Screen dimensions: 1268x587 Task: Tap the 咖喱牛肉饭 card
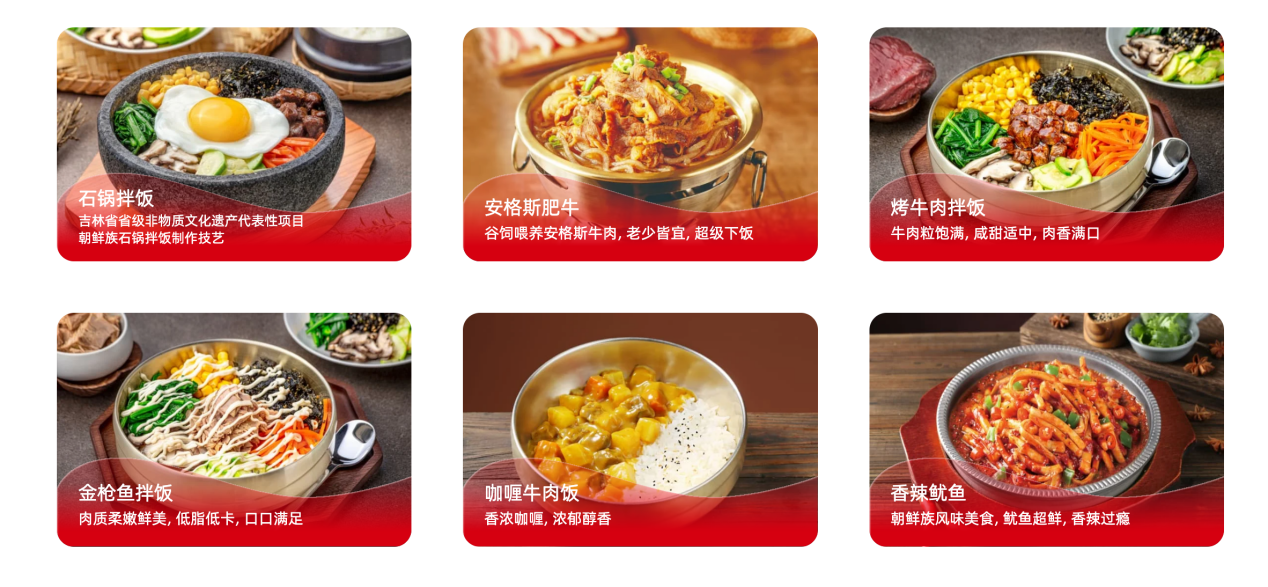[640, 430]
